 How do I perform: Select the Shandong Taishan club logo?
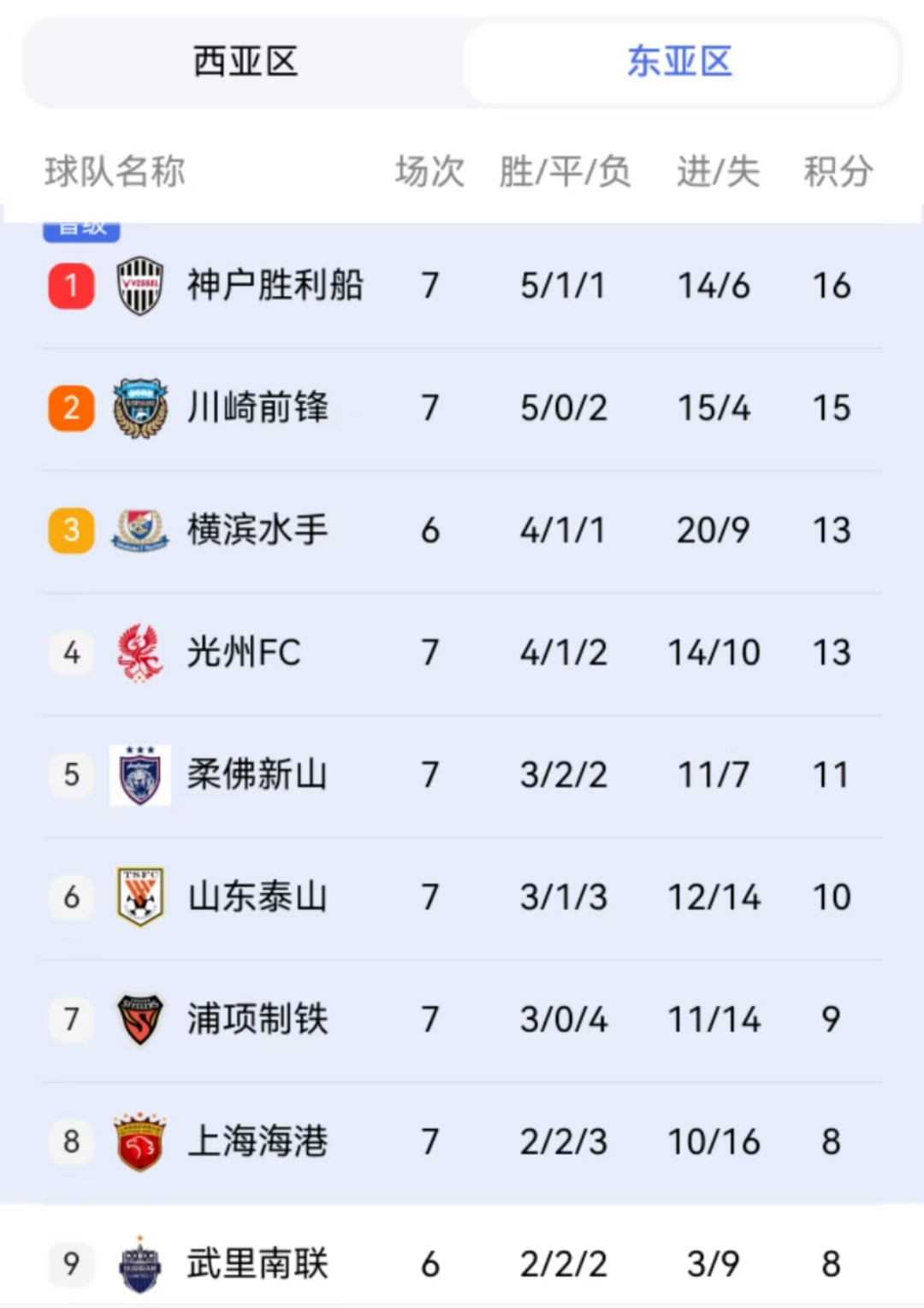click(139, 897)
